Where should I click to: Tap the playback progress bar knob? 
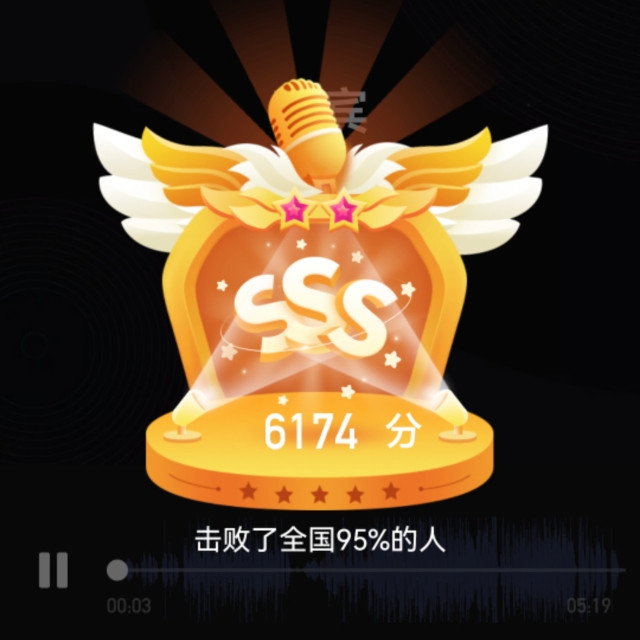point(118,570)
